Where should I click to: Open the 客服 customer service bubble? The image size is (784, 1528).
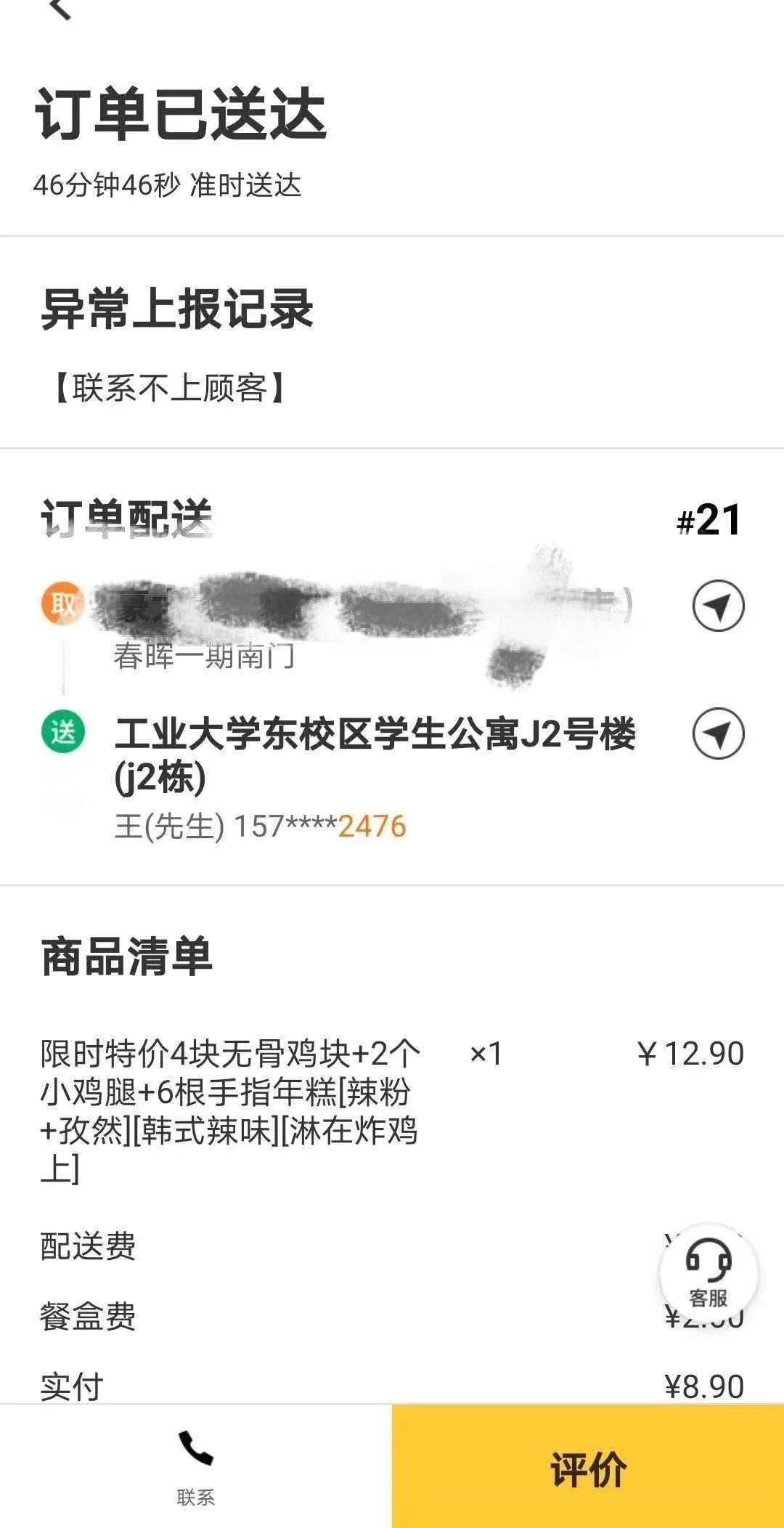pyautogui.click(x=709, y=1274)
